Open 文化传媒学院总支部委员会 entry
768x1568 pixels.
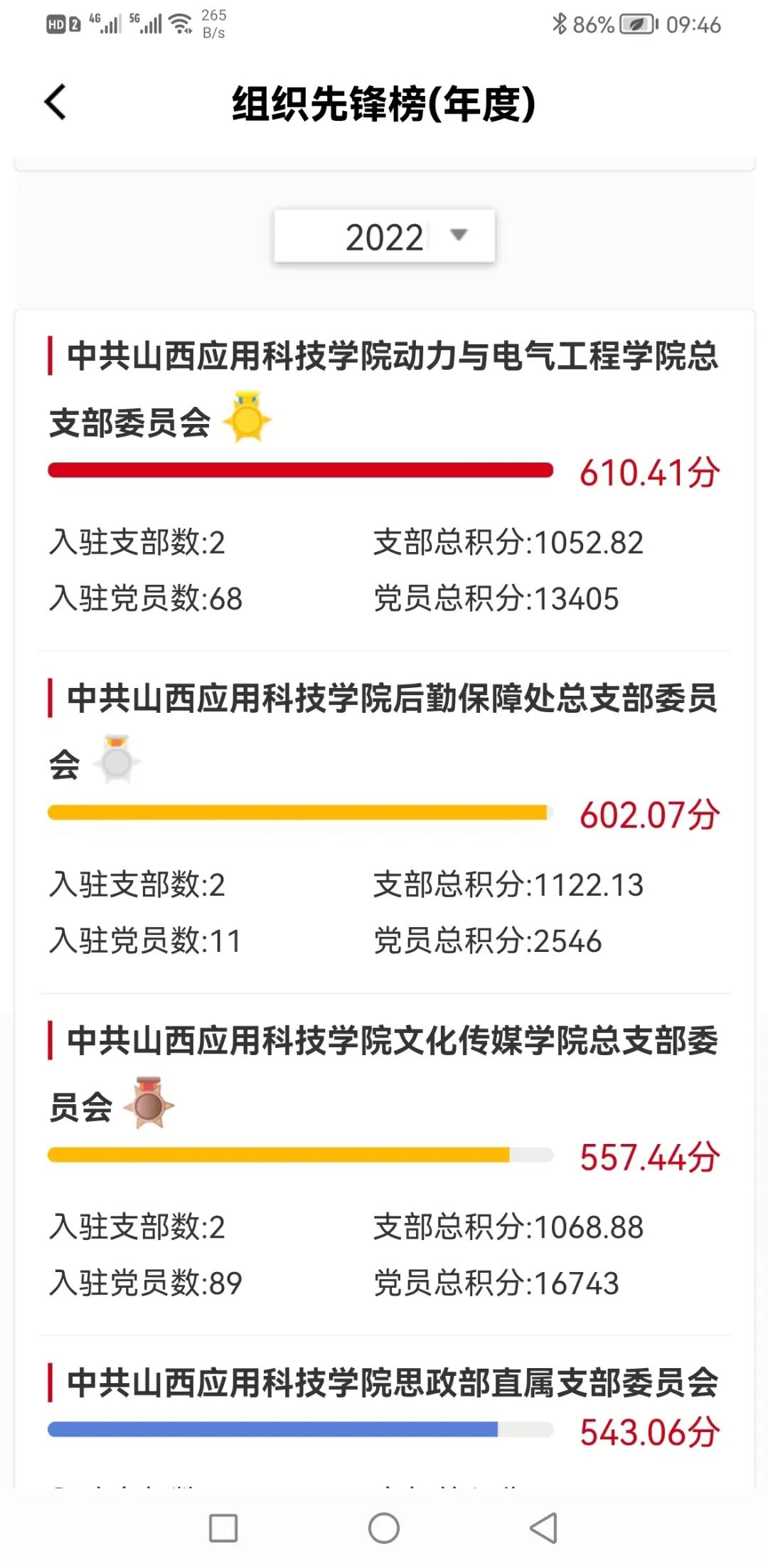point(384,1072)
